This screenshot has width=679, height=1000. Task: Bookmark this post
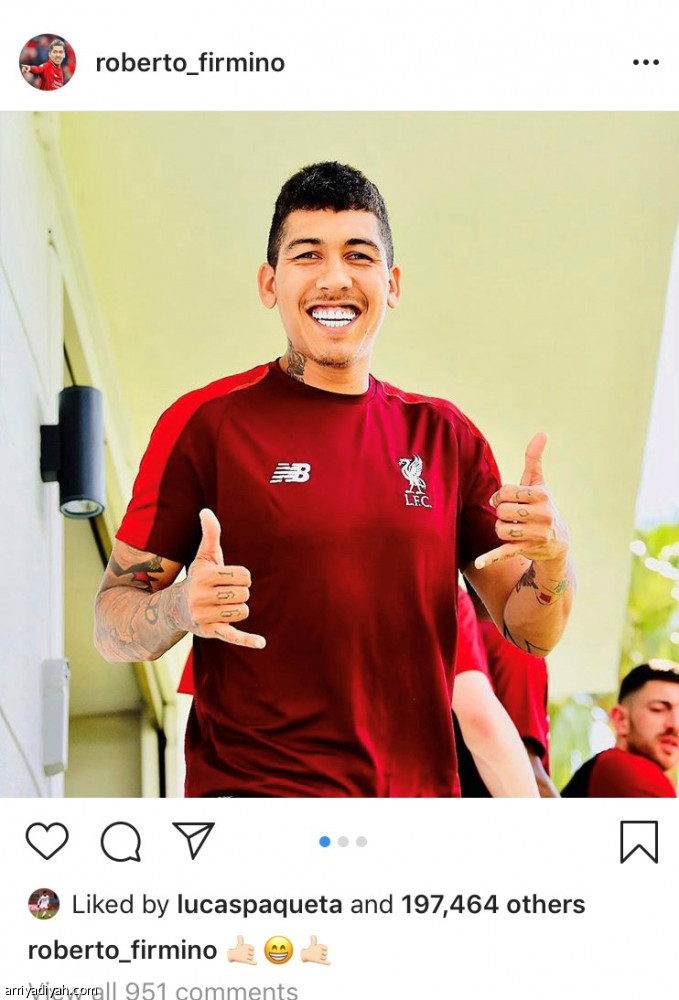[x=638, y=842]
